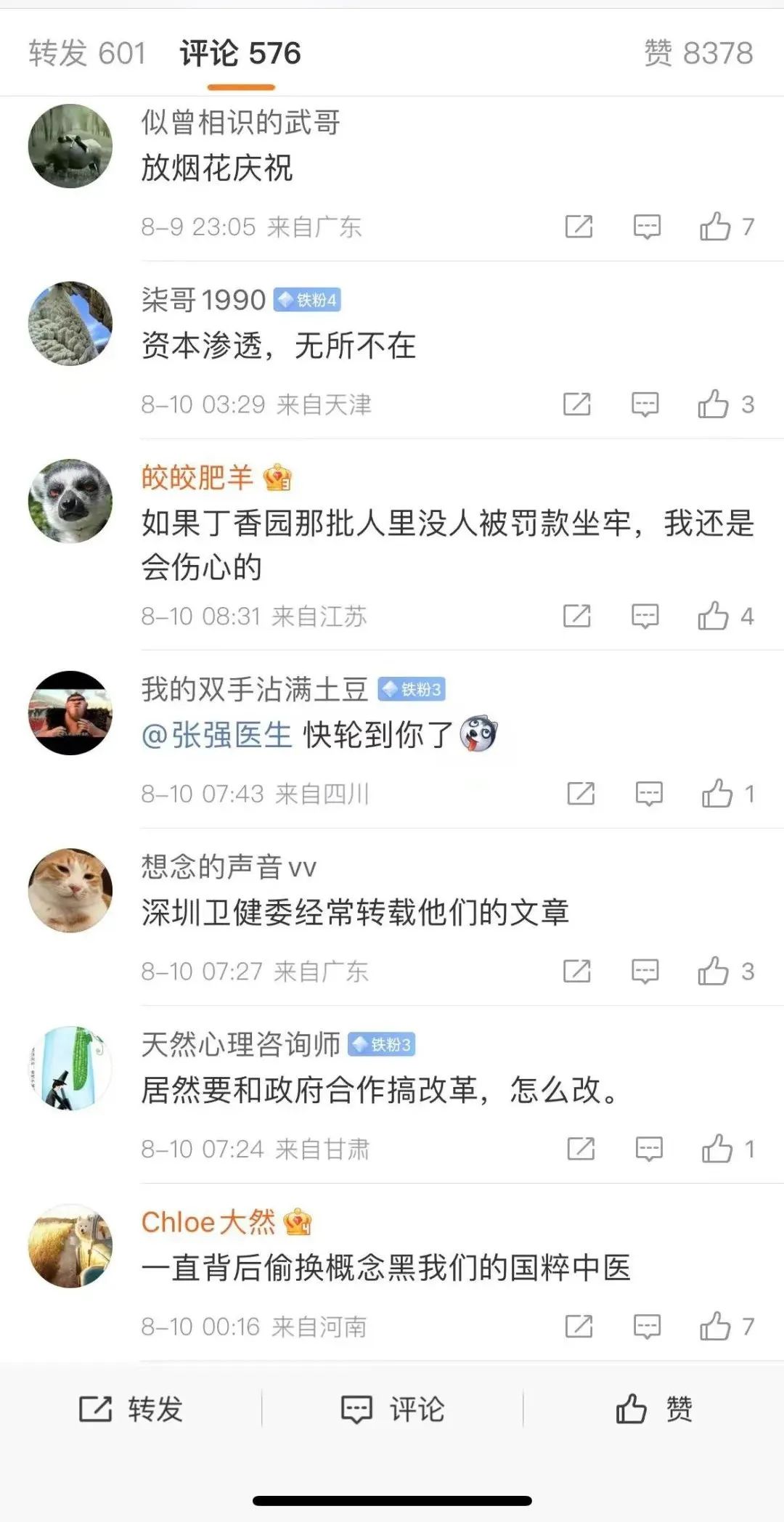The height and width of the screenshot is (1522, 784).
Task: Like 柒哥1990's comment
Action: click(714, 404)
